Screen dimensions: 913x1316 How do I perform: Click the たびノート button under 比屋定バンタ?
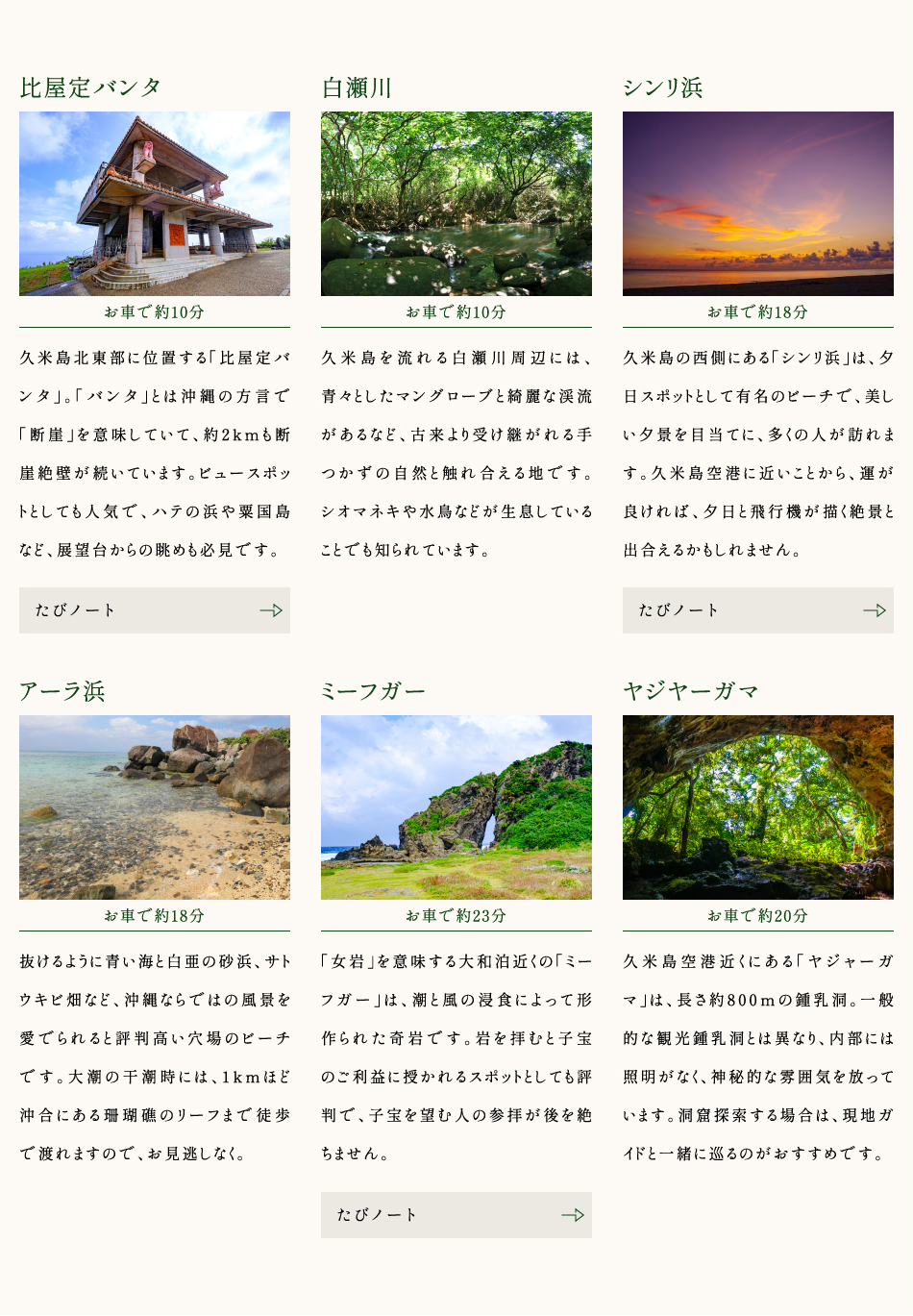click(155, 610)
